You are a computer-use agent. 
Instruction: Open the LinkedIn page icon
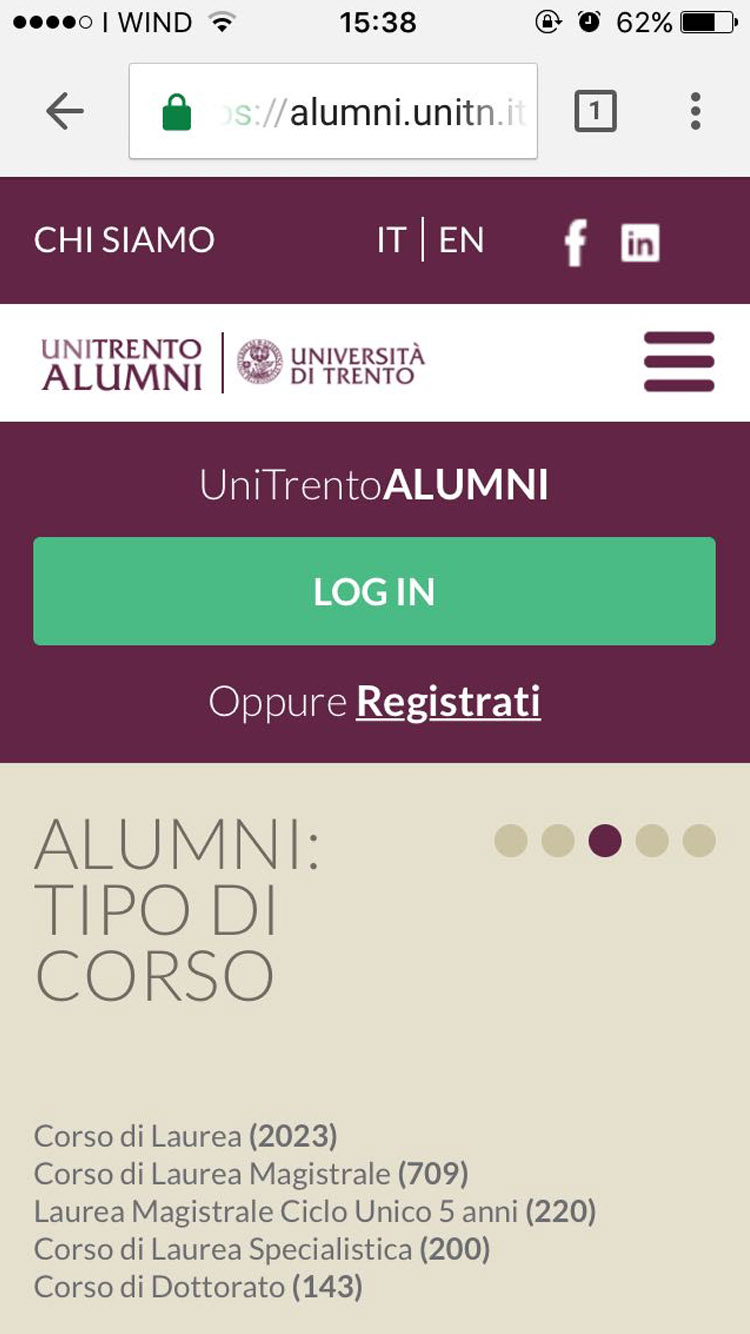(640, 243)
